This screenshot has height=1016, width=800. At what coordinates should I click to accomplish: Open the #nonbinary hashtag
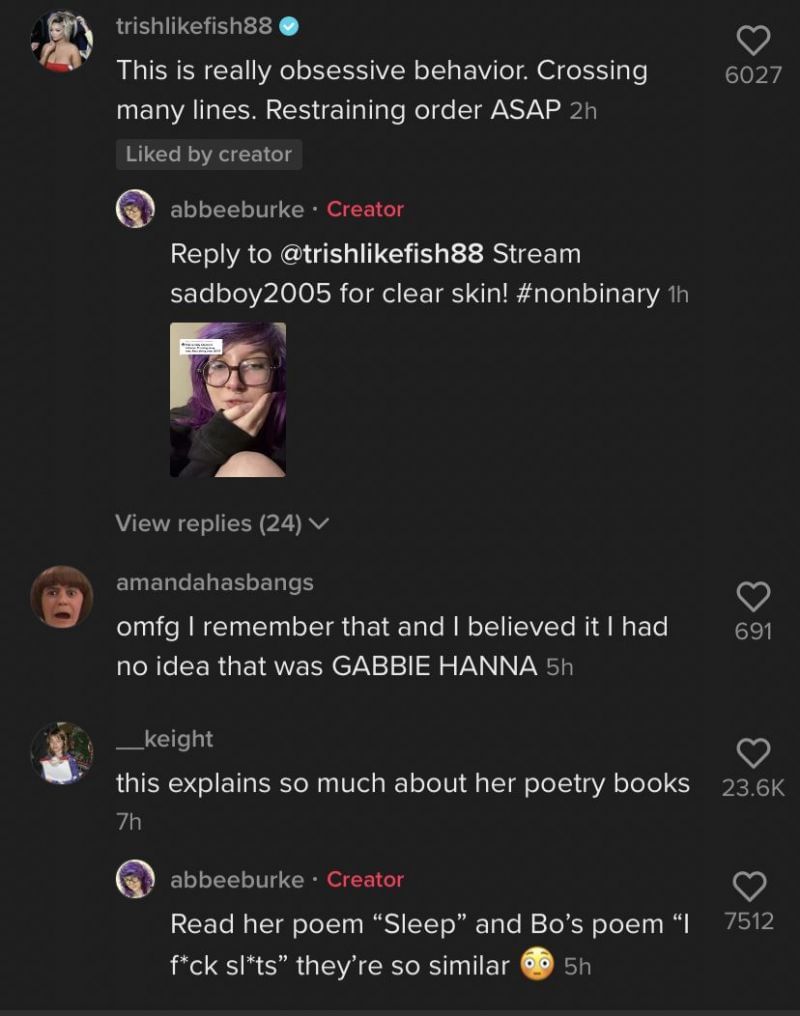click(x=598, y=294)
